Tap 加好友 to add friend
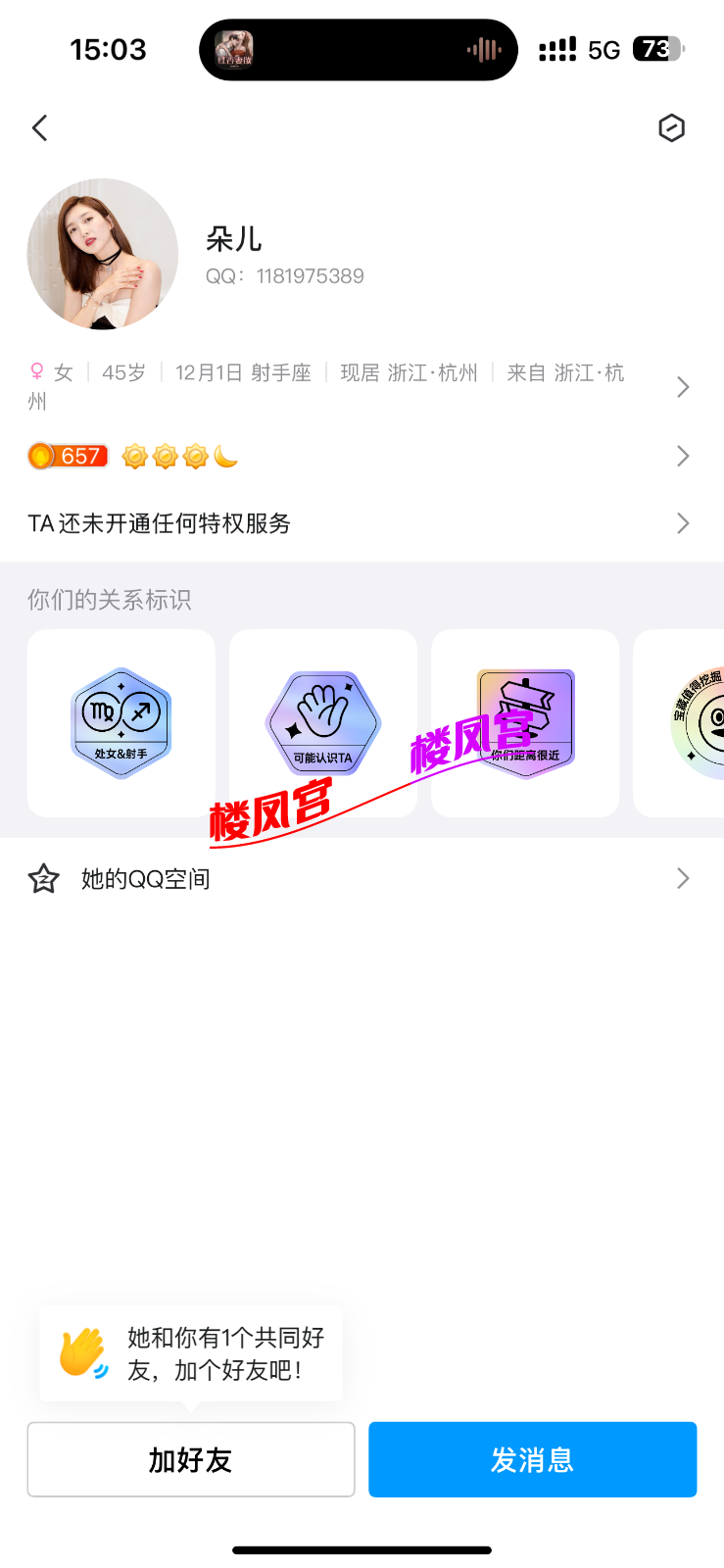724x1568 pixels. (x=191, y=1459)
